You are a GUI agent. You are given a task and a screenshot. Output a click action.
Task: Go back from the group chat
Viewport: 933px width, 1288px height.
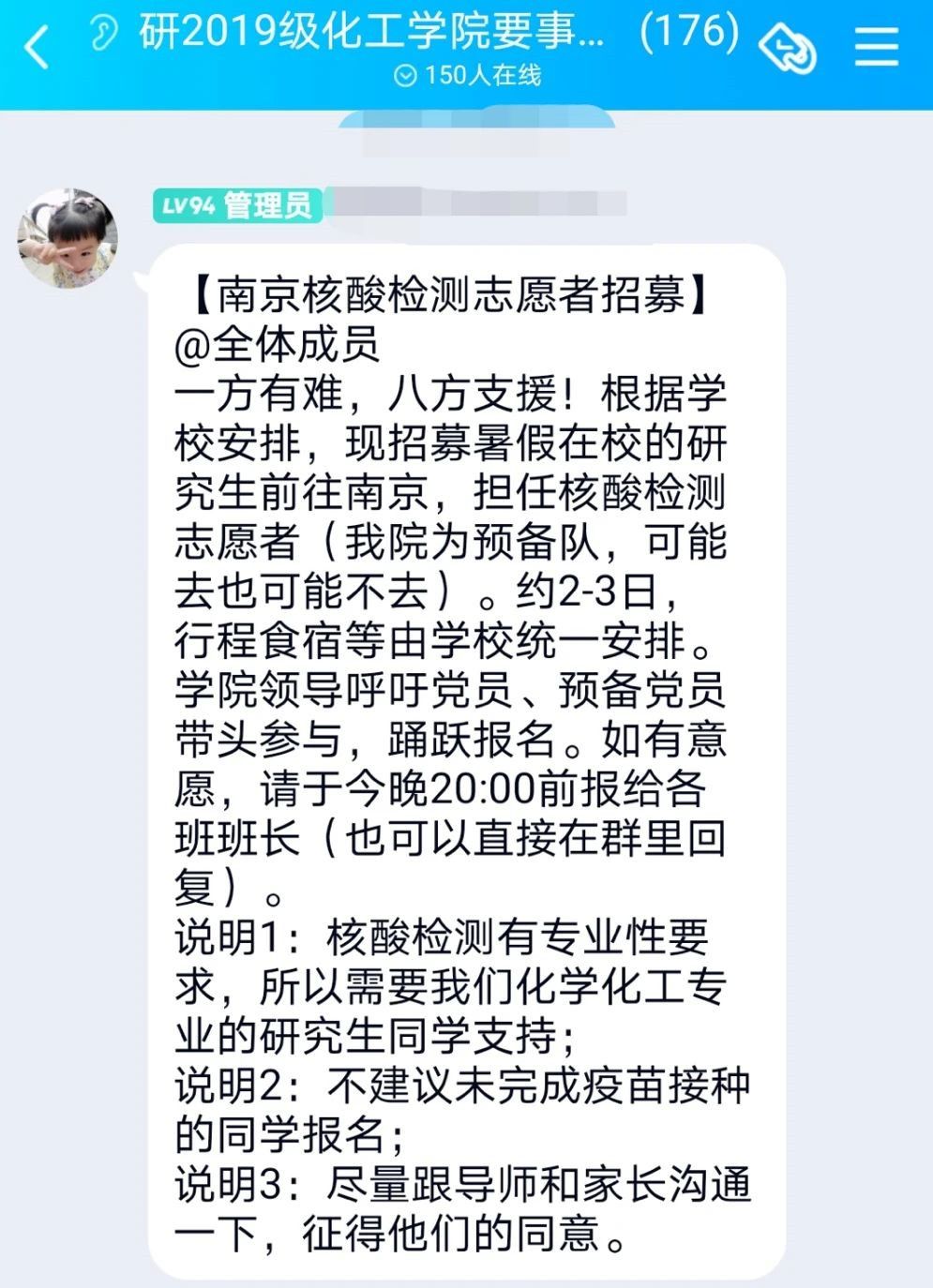(38, 47)
